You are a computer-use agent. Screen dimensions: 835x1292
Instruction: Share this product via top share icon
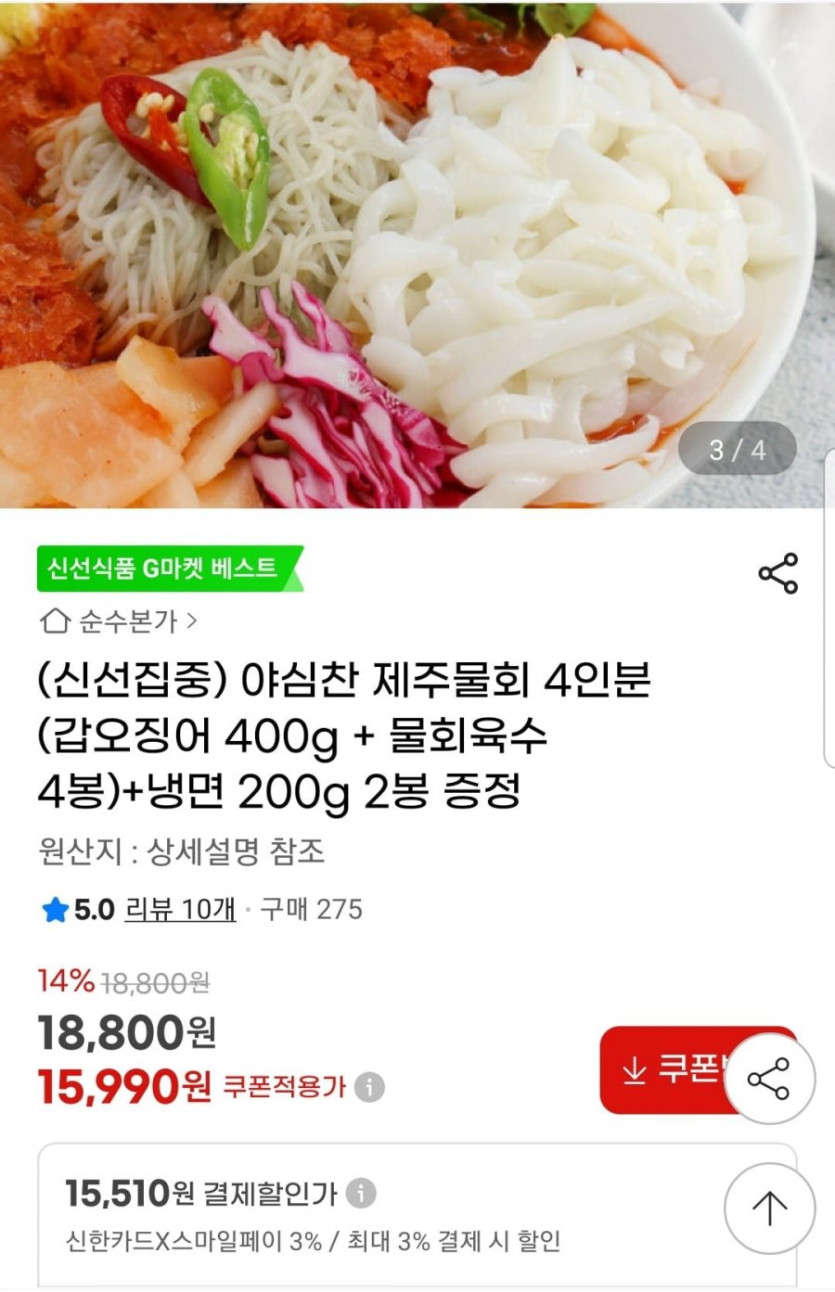coord(778,573)
